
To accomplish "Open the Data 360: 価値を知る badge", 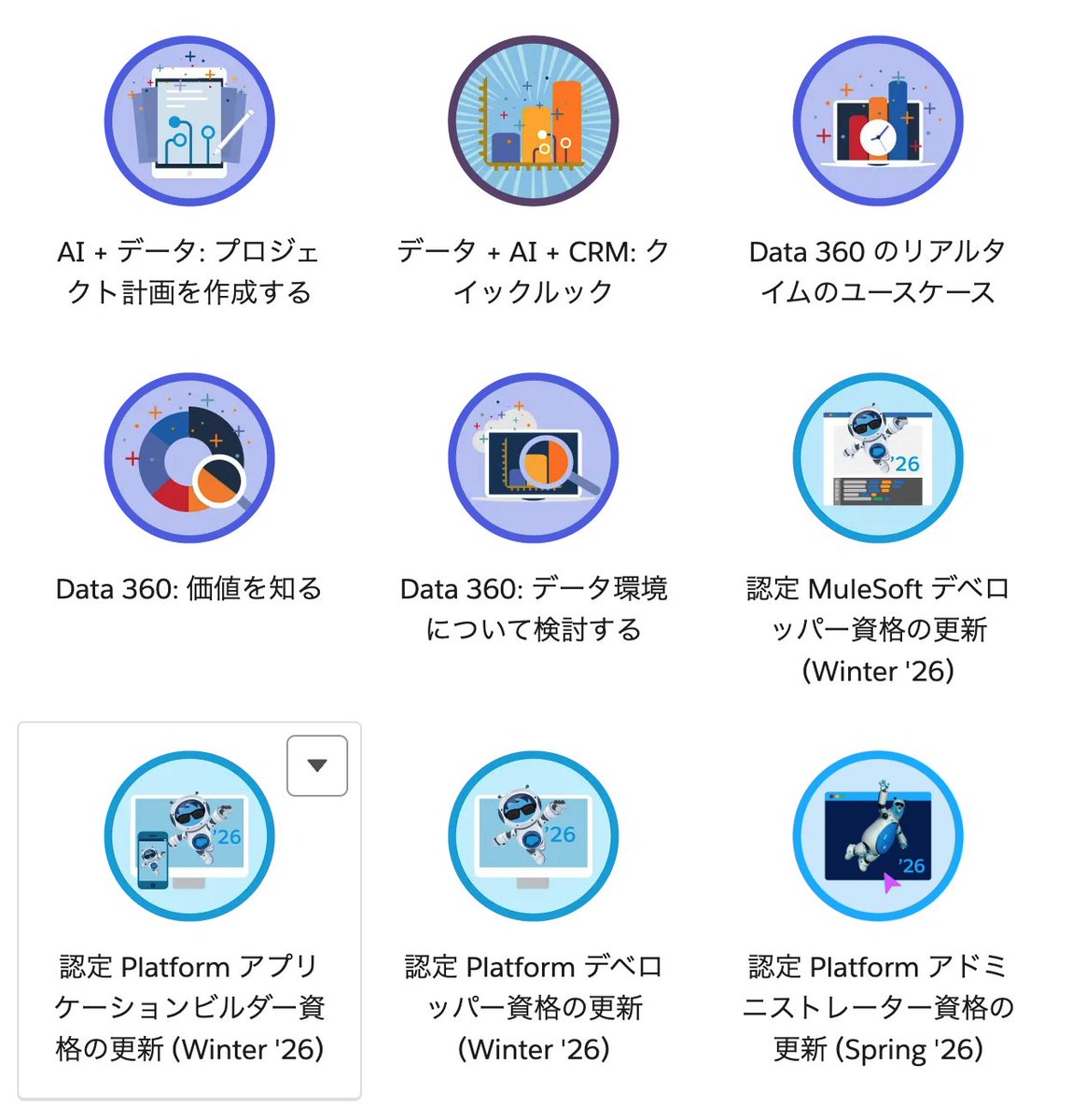I will 189,458.
